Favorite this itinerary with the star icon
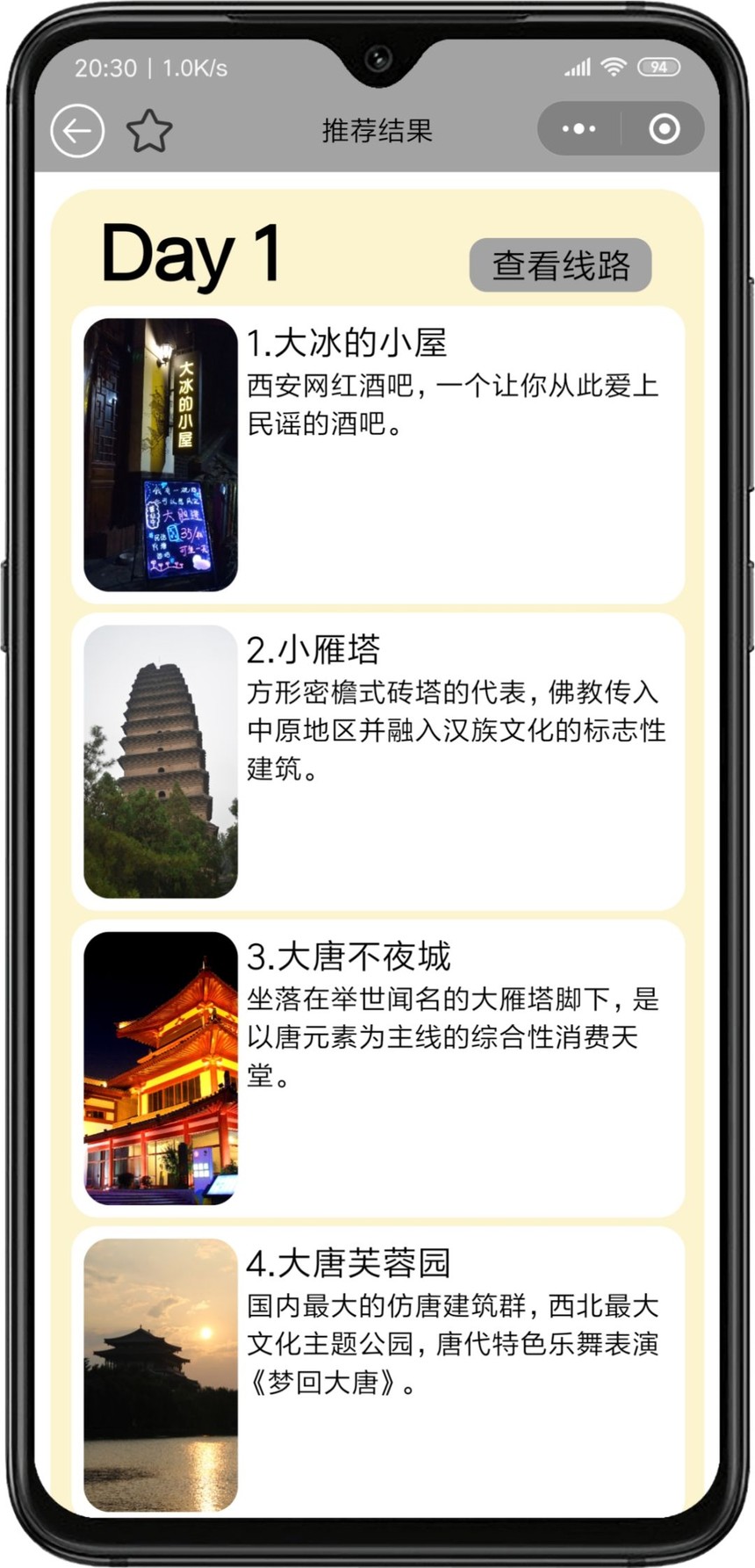This screenshot has width=755, height=1568. click(149, 131)
